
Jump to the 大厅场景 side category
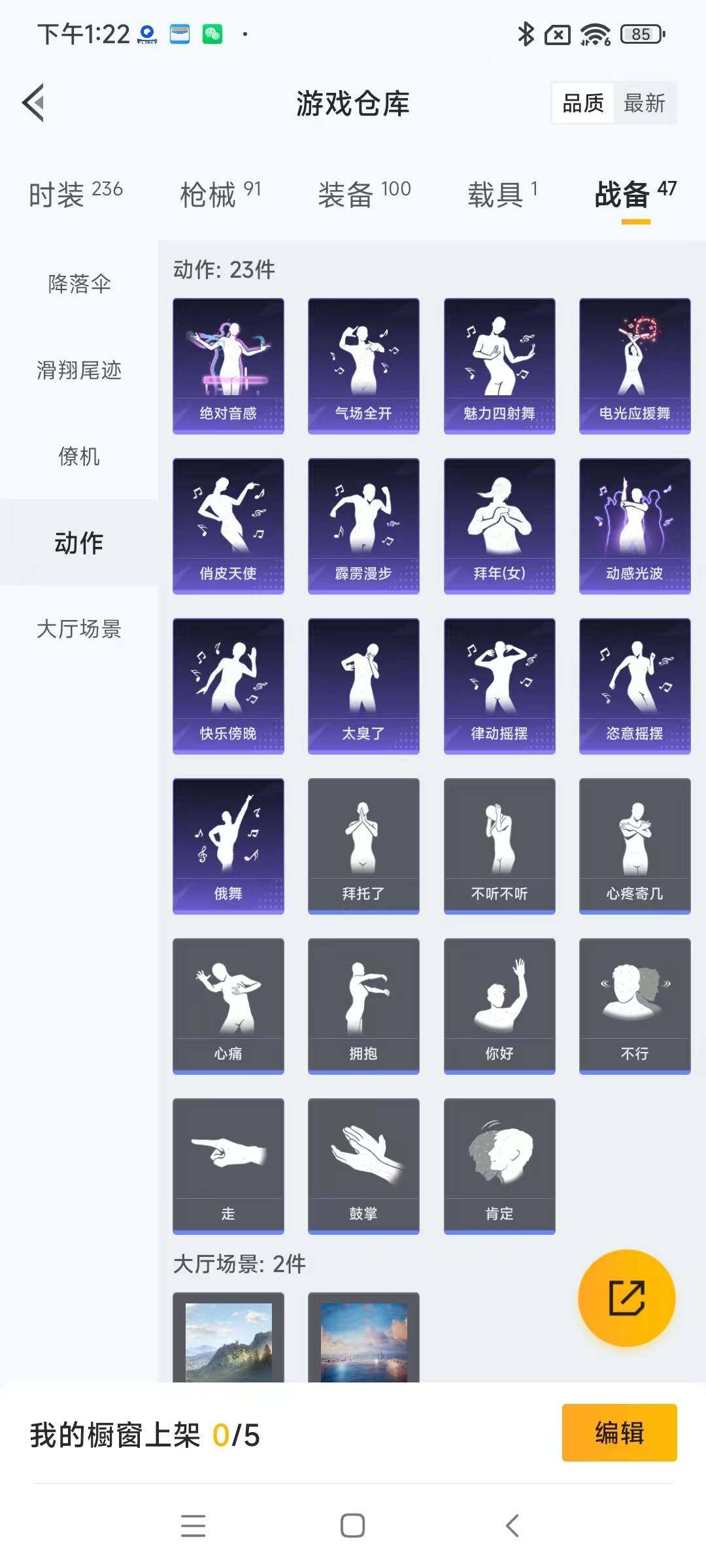point(79,629)
